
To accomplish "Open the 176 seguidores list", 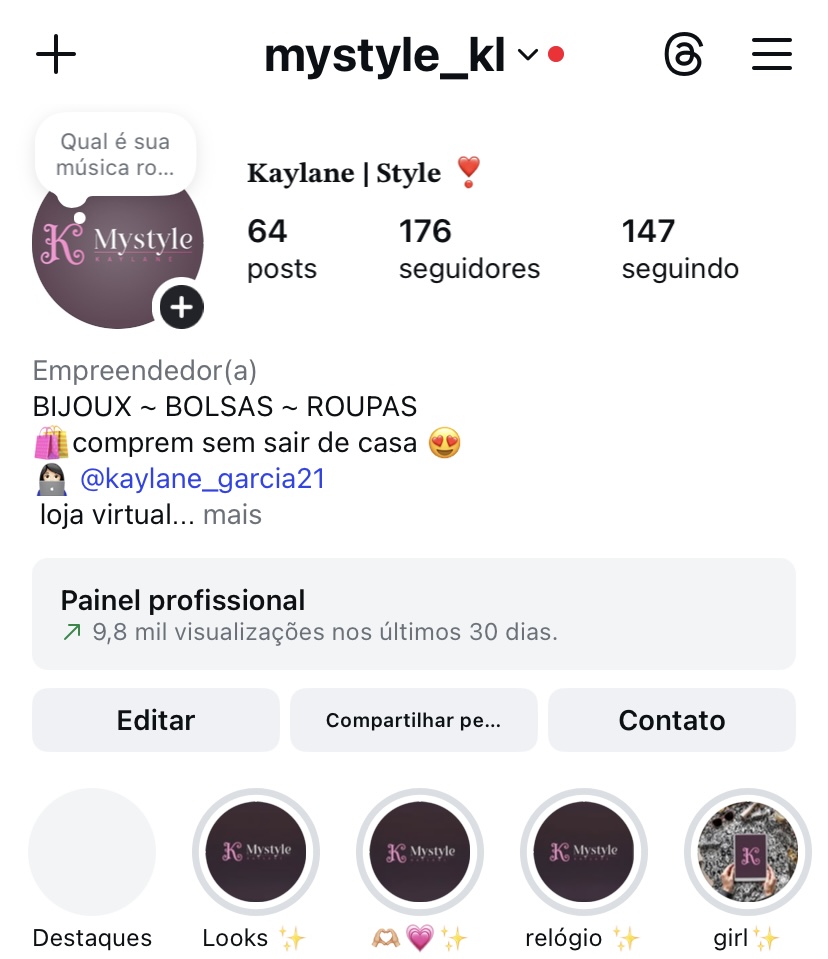I will pos(468,247).
